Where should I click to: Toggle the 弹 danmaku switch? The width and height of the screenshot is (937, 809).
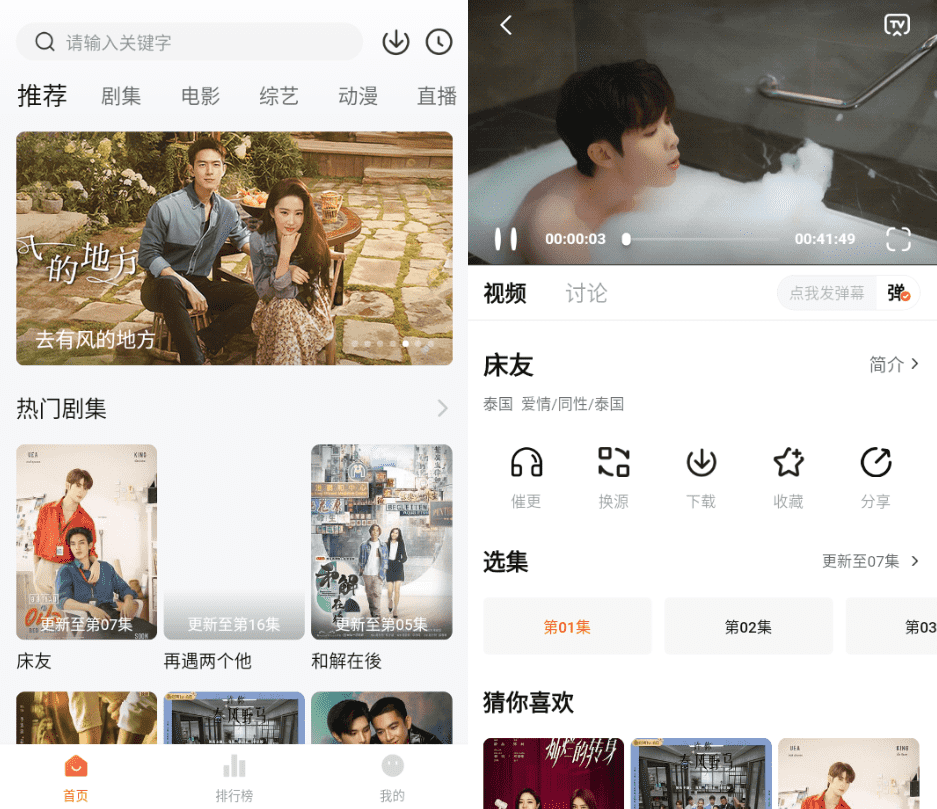pyautogui.click(x=897, y=293)
